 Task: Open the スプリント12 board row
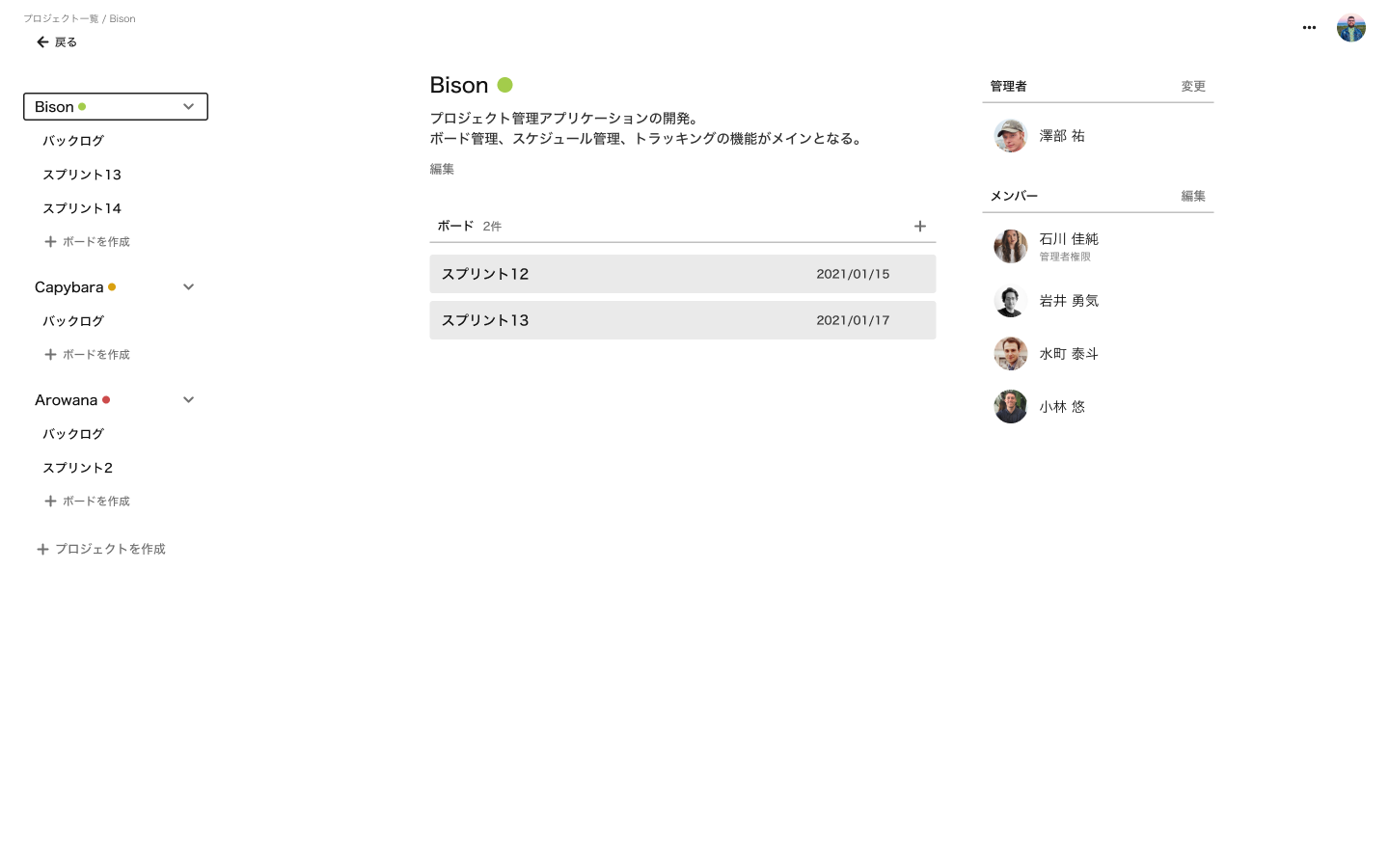[x=682, y=274]
